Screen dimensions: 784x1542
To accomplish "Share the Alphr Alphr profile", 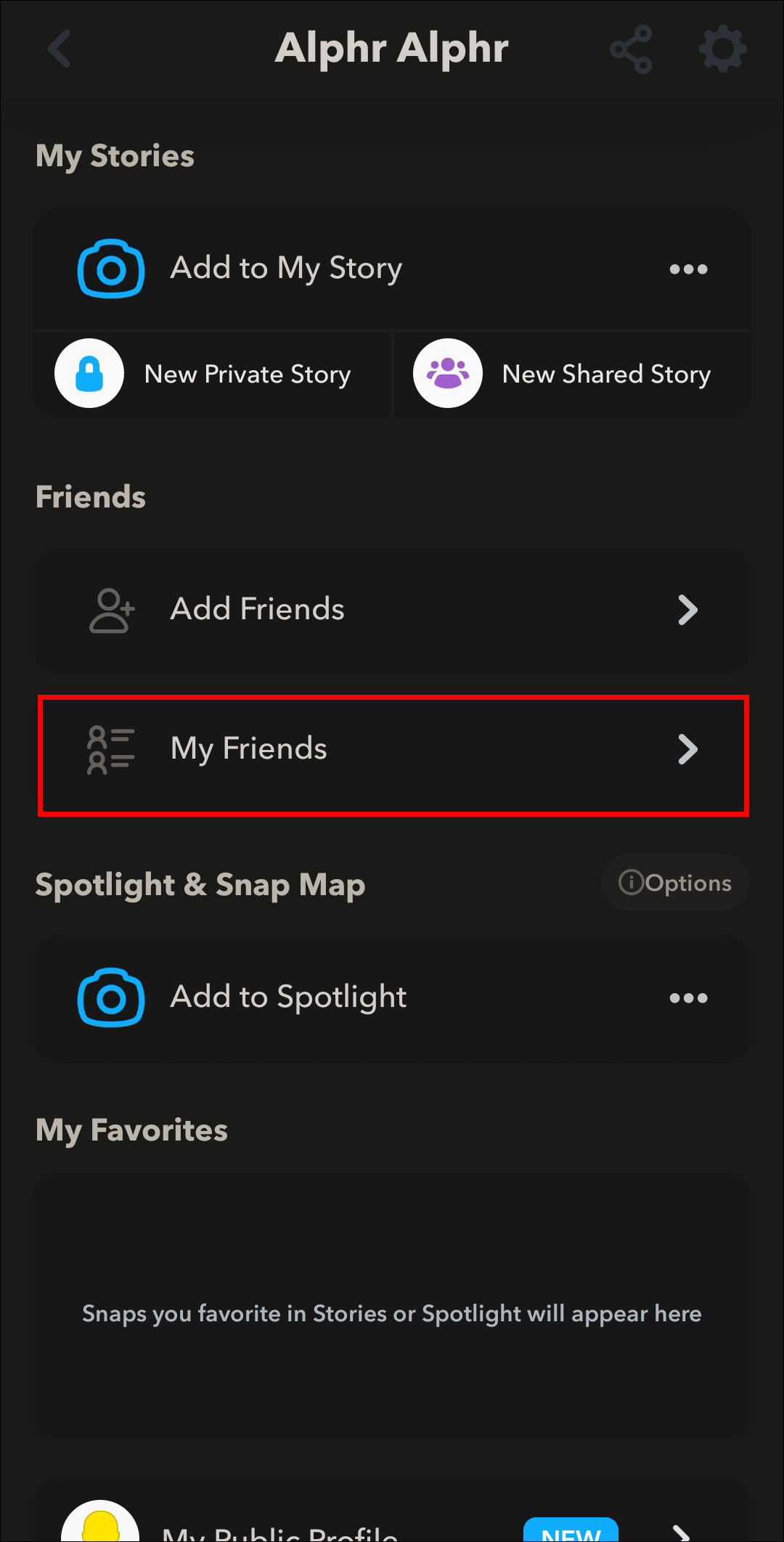I will tap(631, 49).
